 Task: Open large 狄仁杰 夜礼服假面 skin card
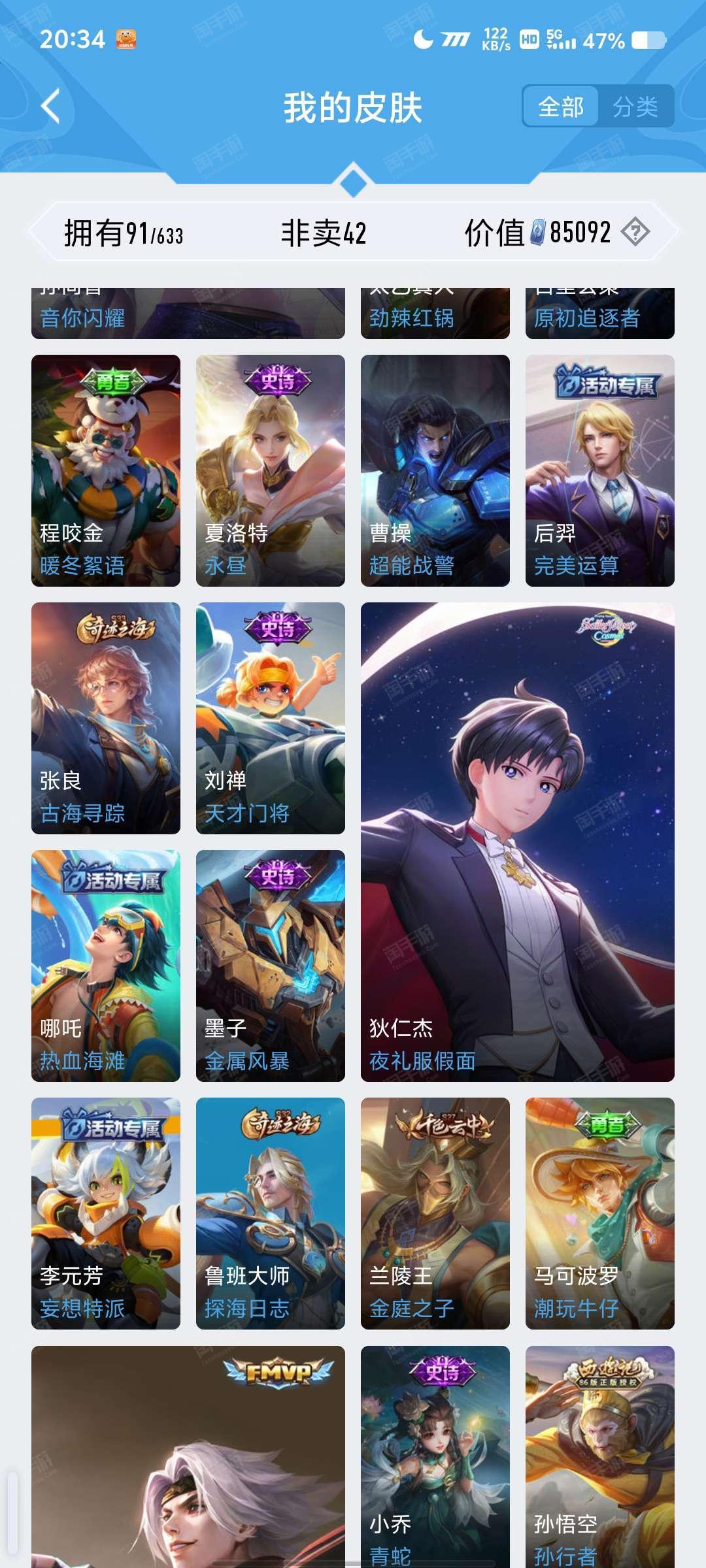tap(517, 841)
